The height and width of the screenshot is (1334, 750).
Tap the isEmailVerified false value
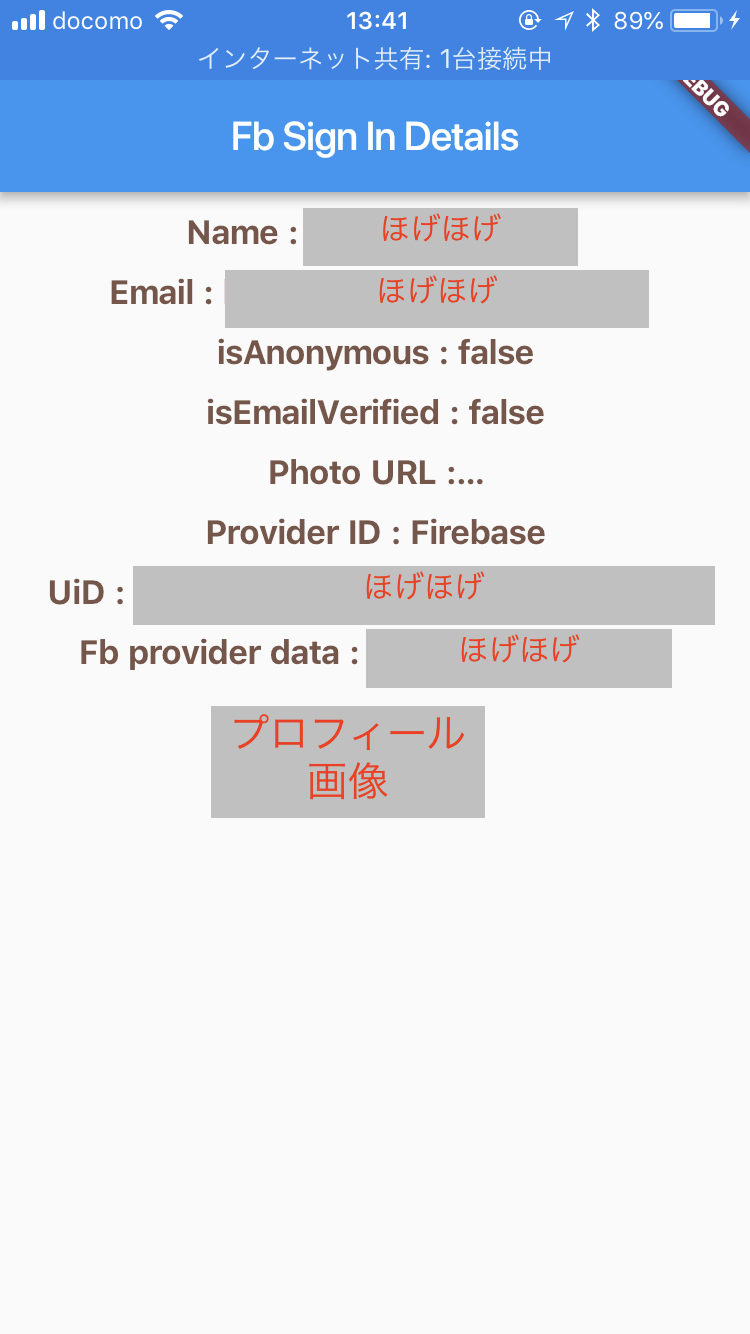coord(376,412)
